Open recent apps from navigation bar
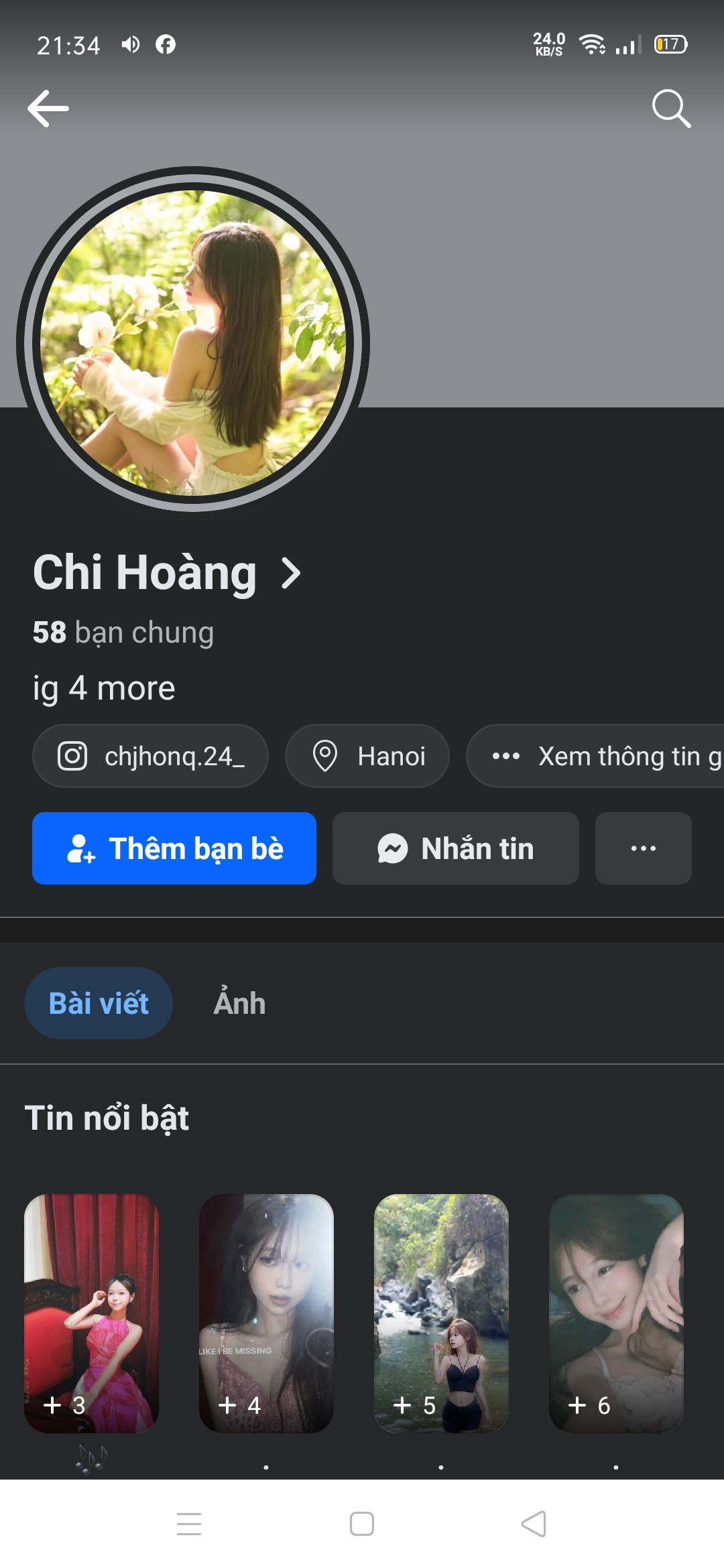Screen dimensions: 724x1568 pos(189,1524)
